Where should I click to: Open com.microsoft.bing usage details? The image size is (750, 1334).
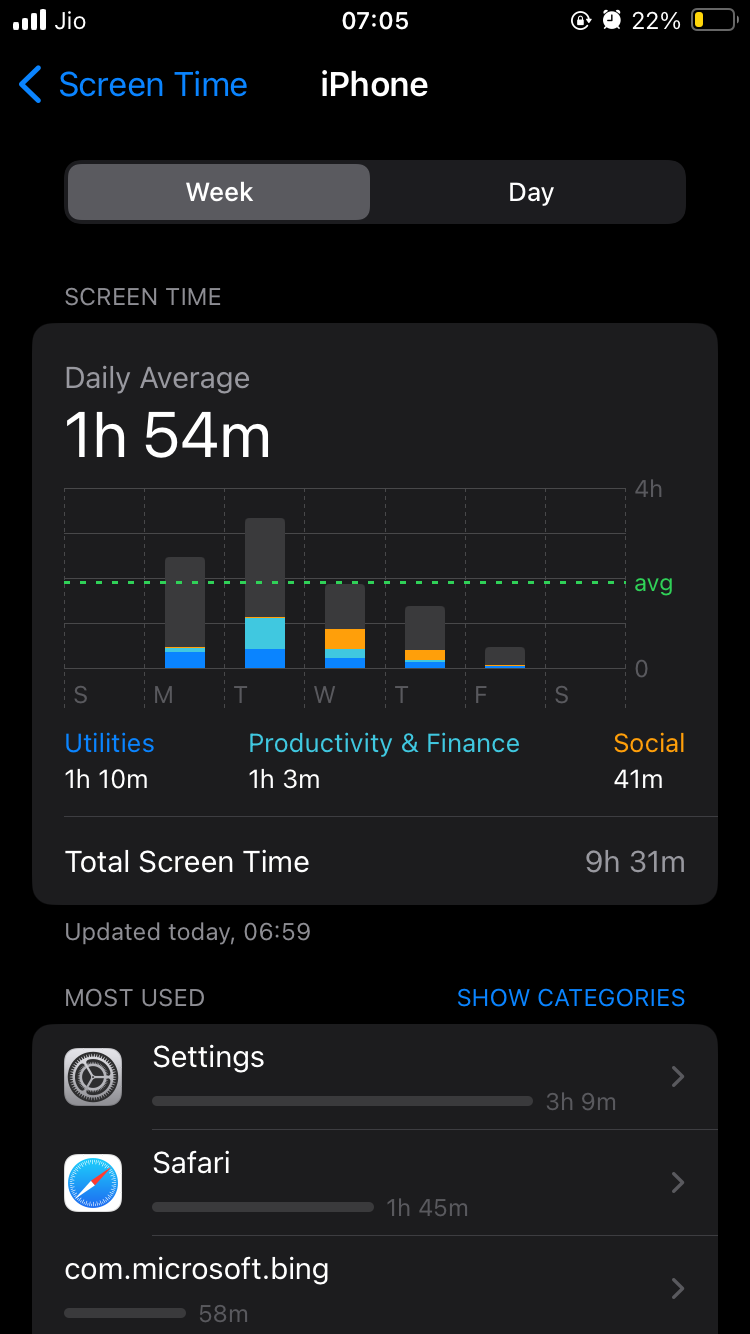pos(375,1285)
